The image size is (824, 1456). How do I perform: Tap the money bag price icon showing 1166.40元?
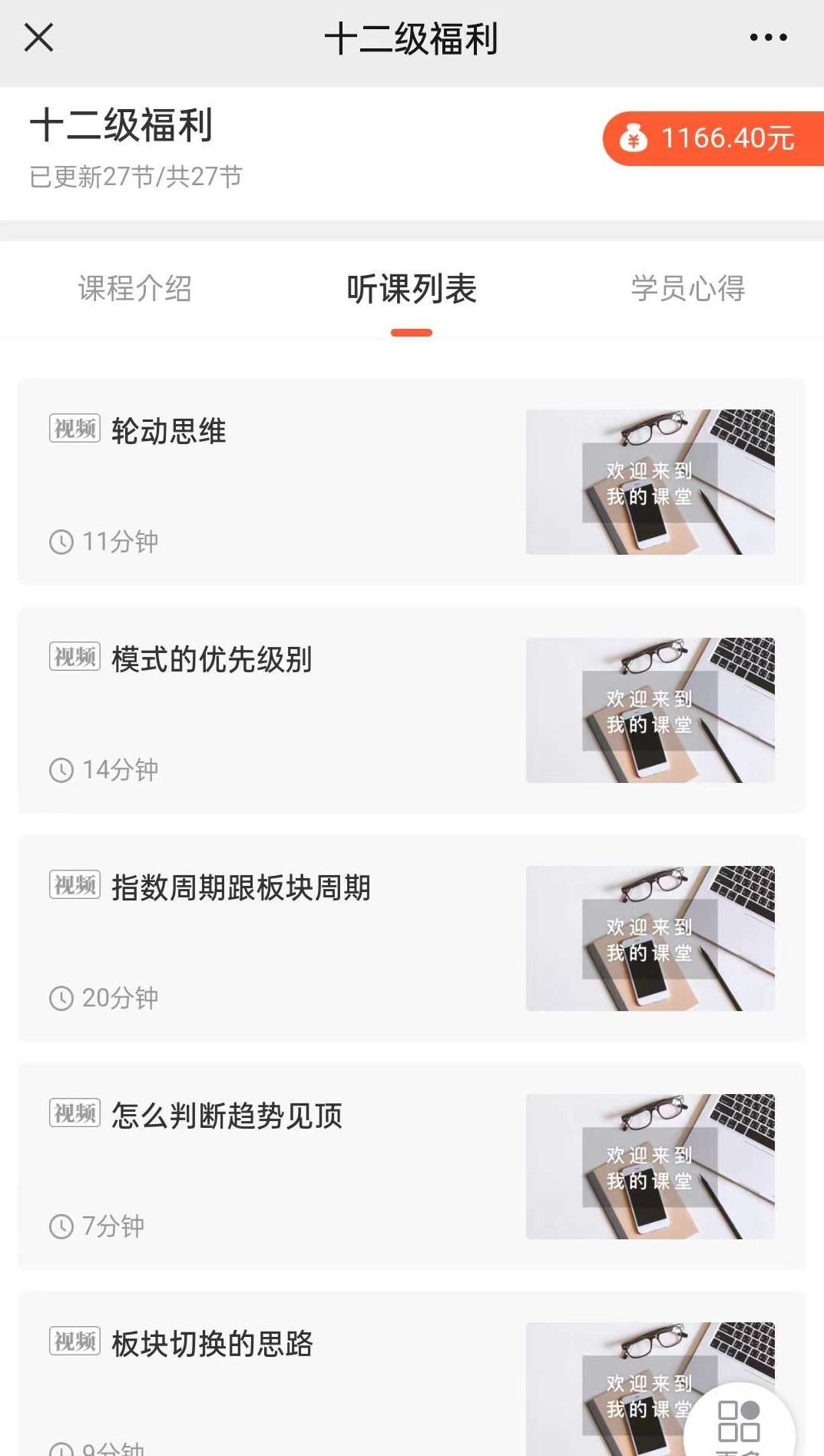point(633,138)
